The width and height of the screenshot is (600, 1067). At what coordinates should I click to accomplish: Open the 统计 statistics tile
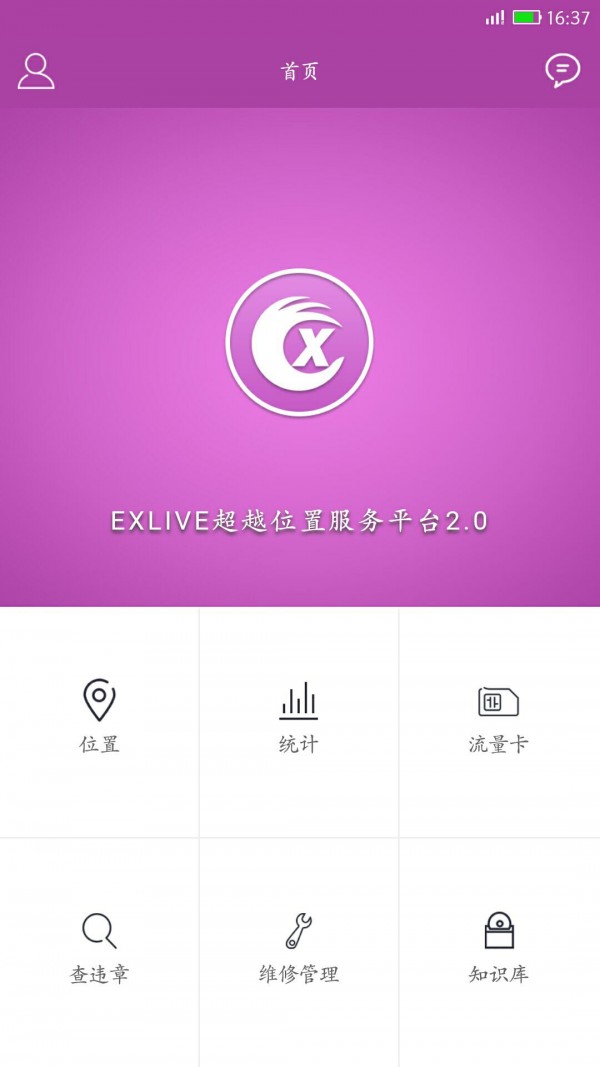(299, 722)
